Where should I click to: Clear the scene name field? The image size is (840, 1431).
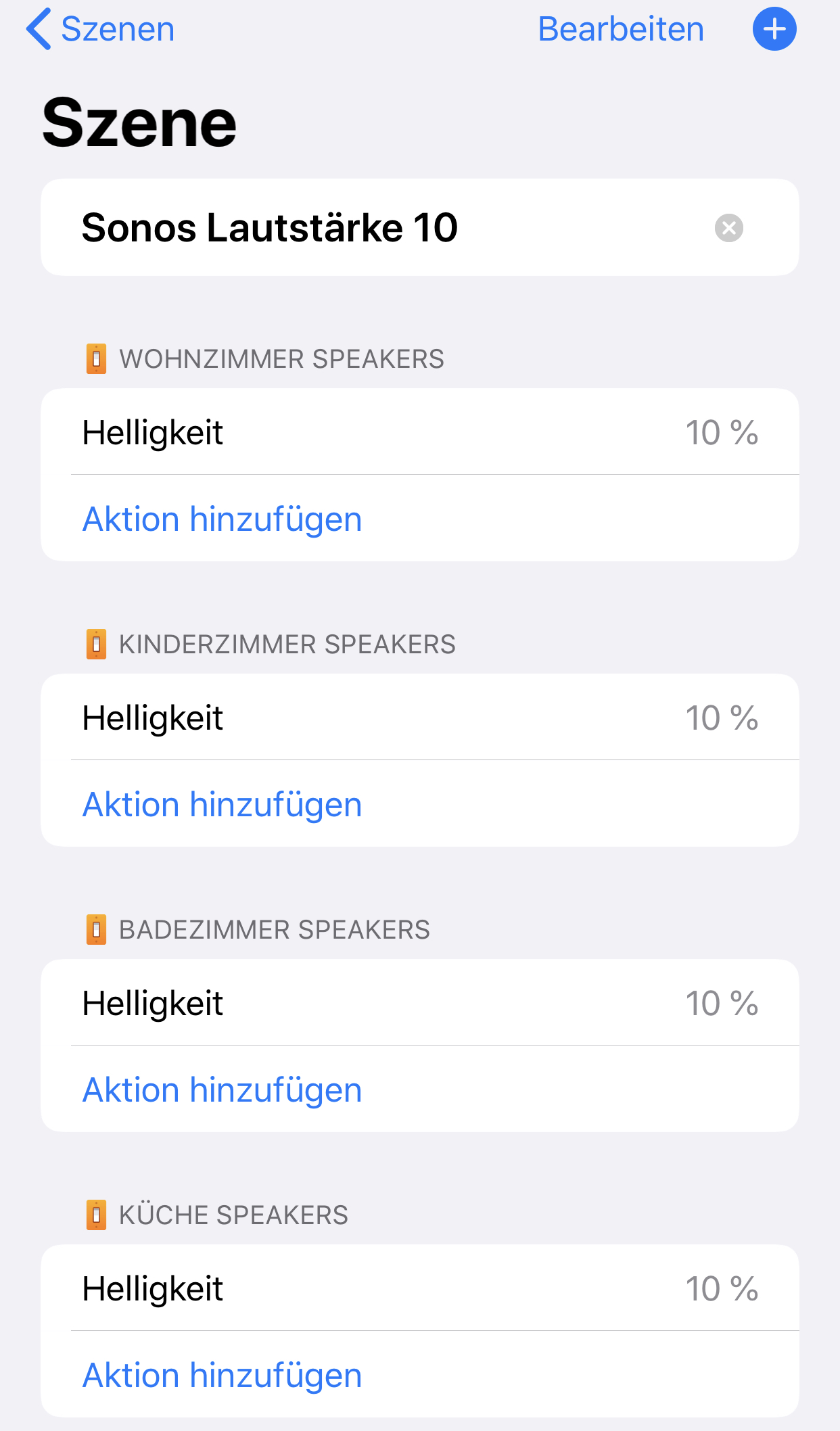[728, 228]
